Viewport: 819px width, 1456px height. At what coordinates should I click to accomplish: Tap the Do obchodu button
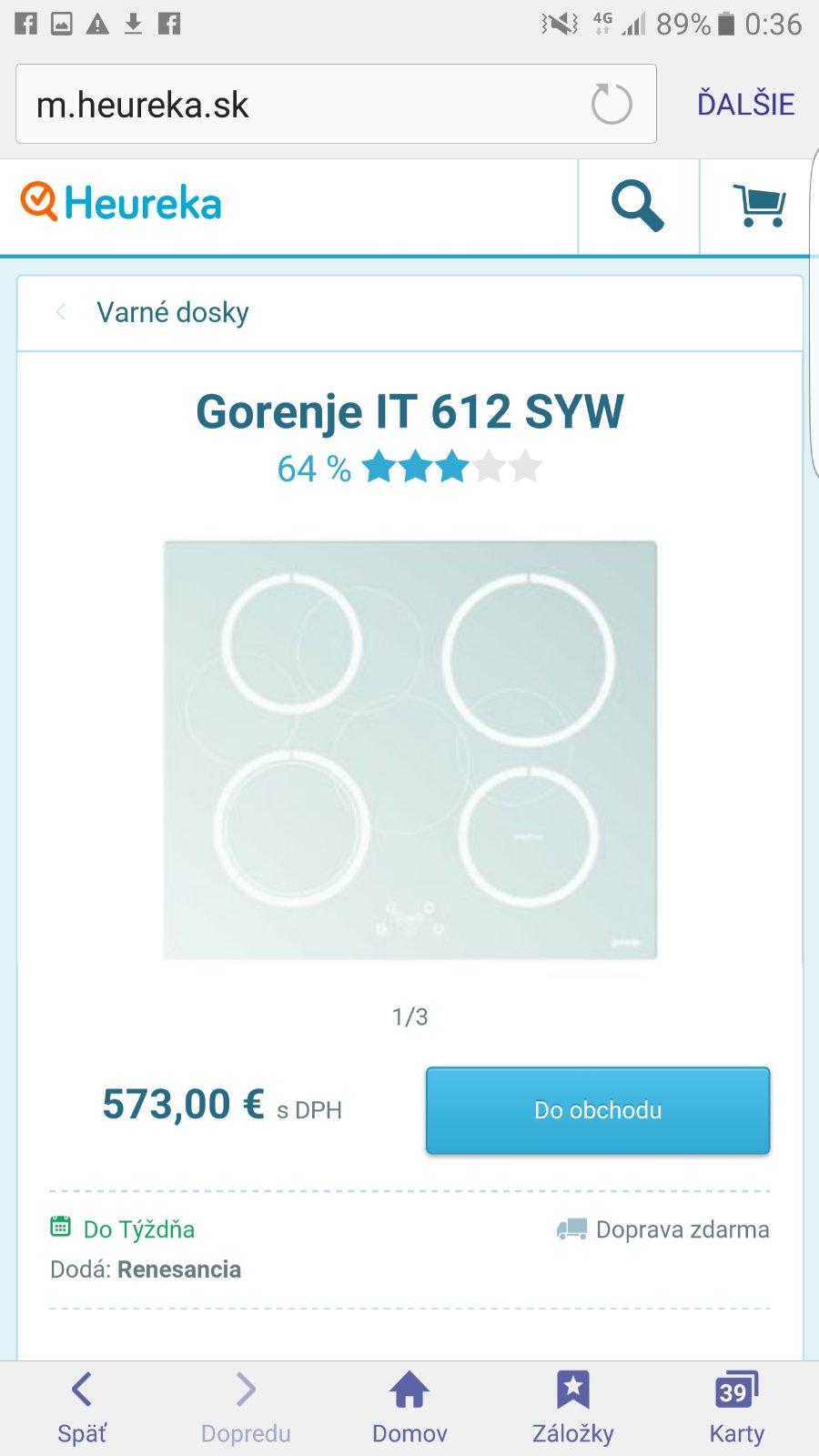point(598,1110)
